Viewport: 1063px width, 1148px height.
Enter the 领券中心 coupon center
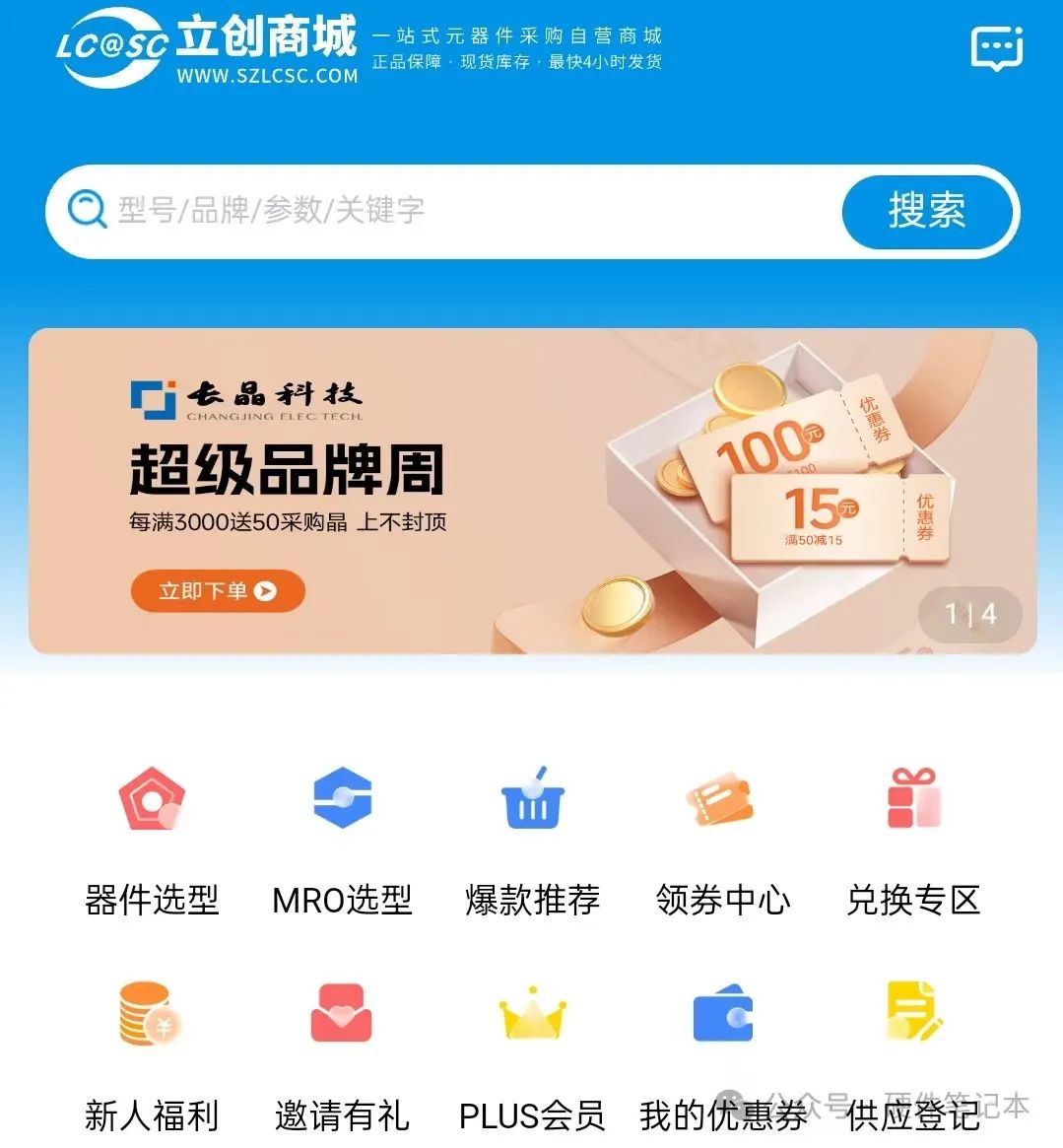(x=722, y=800)
